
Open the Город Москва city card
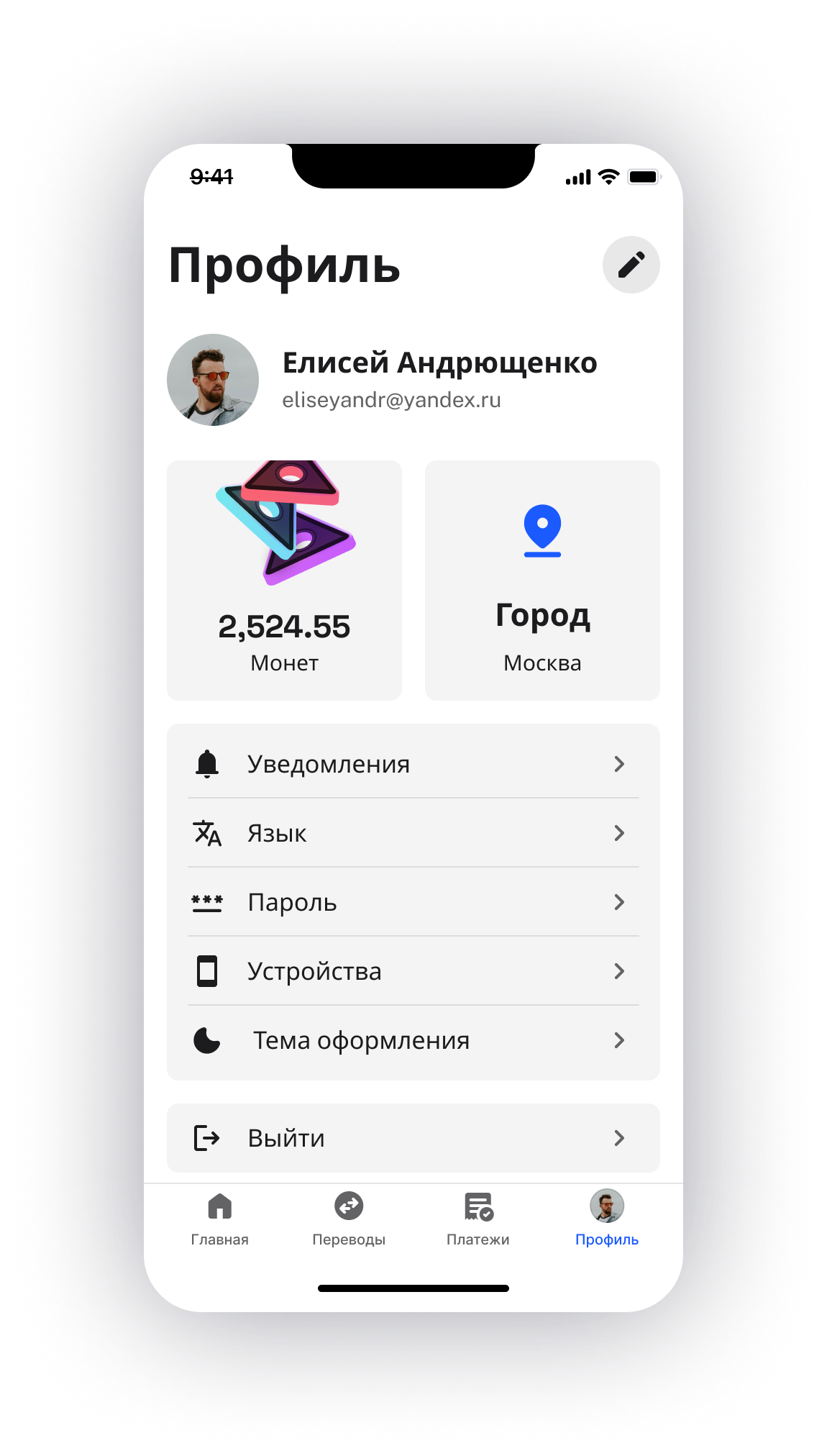pyautogui.click(x=542, y=580)
